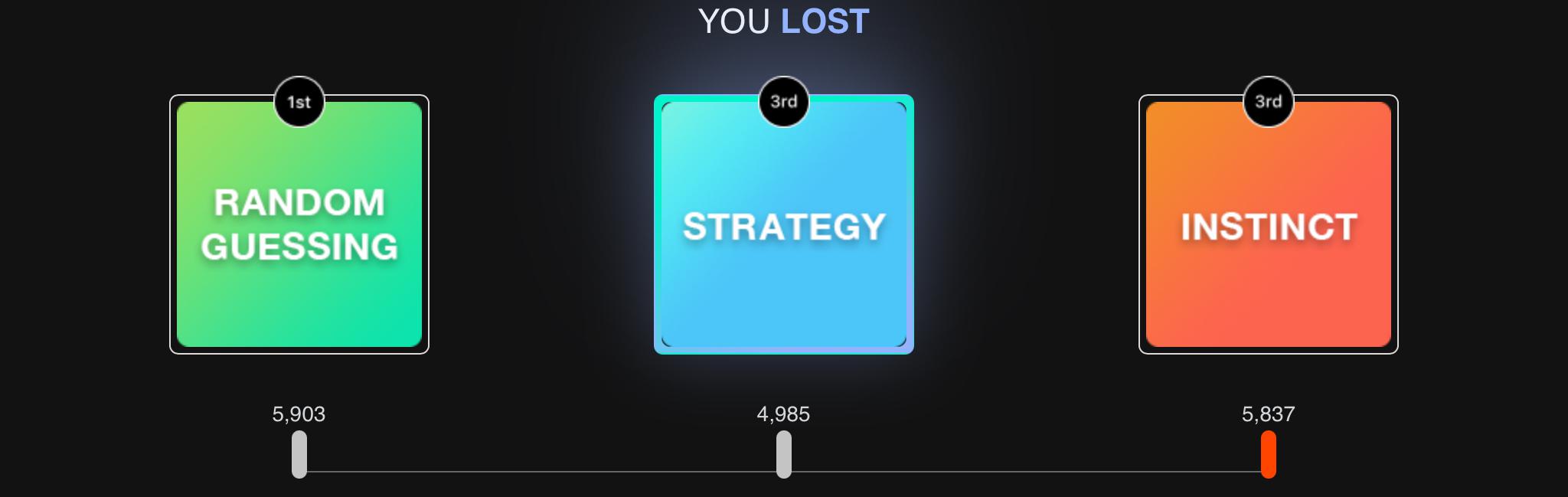
Task: Choose the Instinct card
Action: point(1268,224)
